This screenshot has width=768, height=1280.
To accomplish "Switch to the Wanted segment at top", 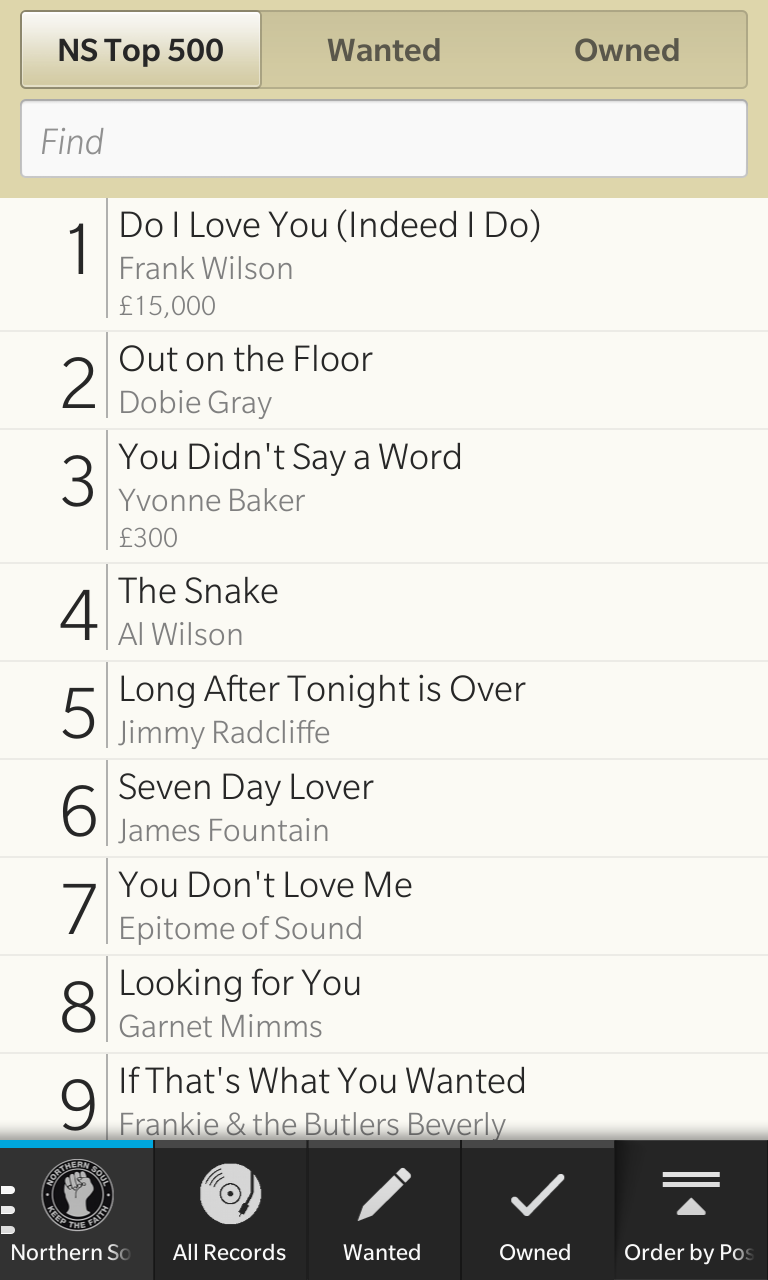I will (x=384, y=50).
